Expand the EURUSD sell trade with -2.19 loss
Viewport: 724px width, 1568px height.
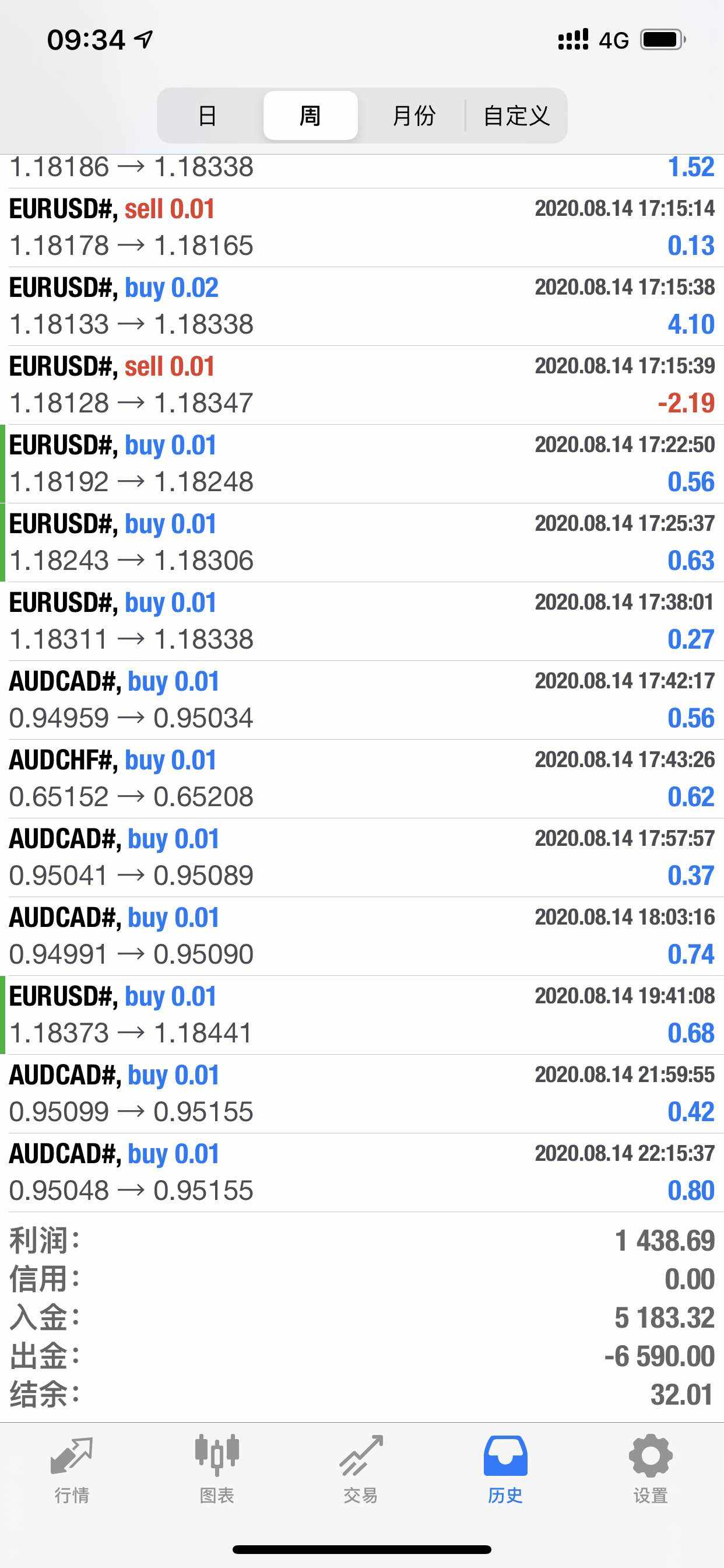pos(362,384)
